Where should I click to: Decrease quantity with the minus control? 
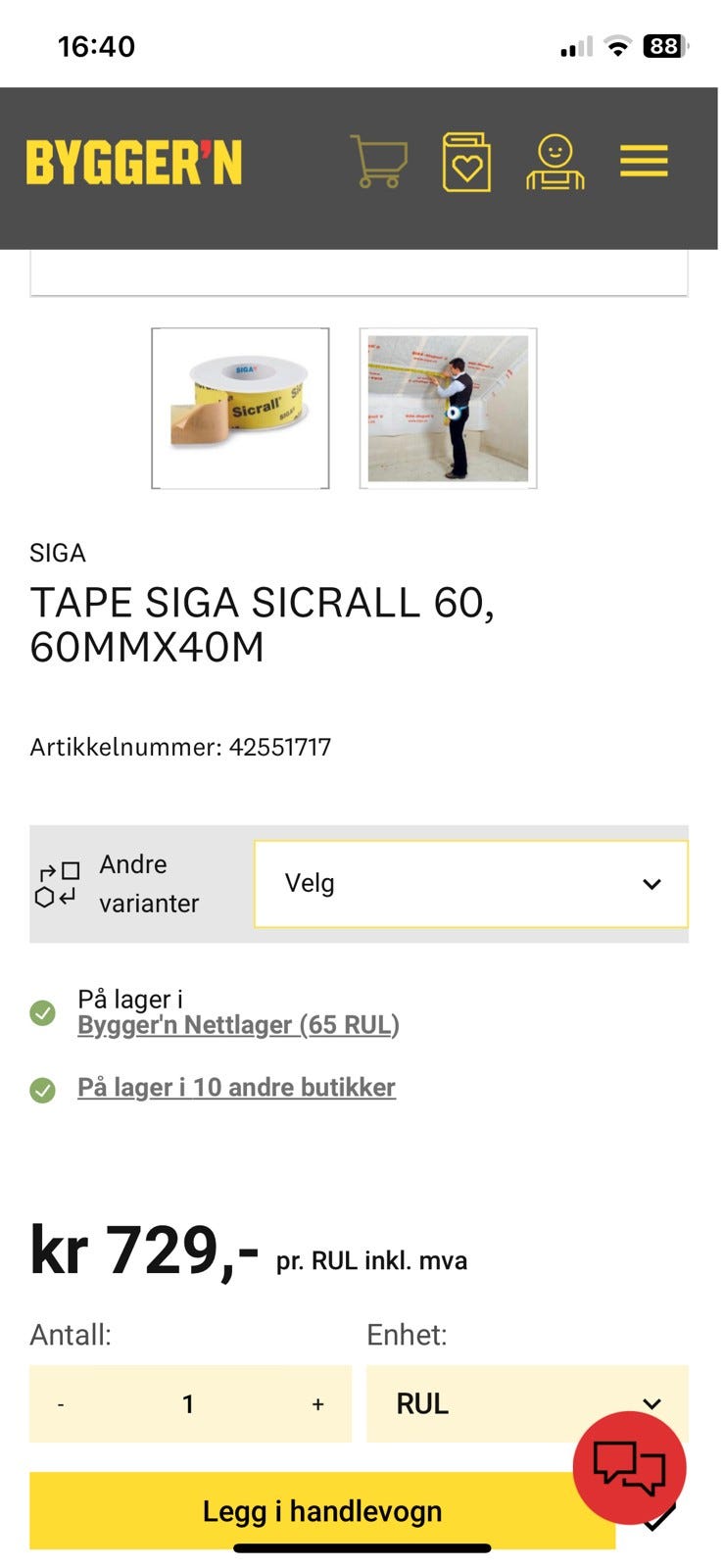(61, 1403)
